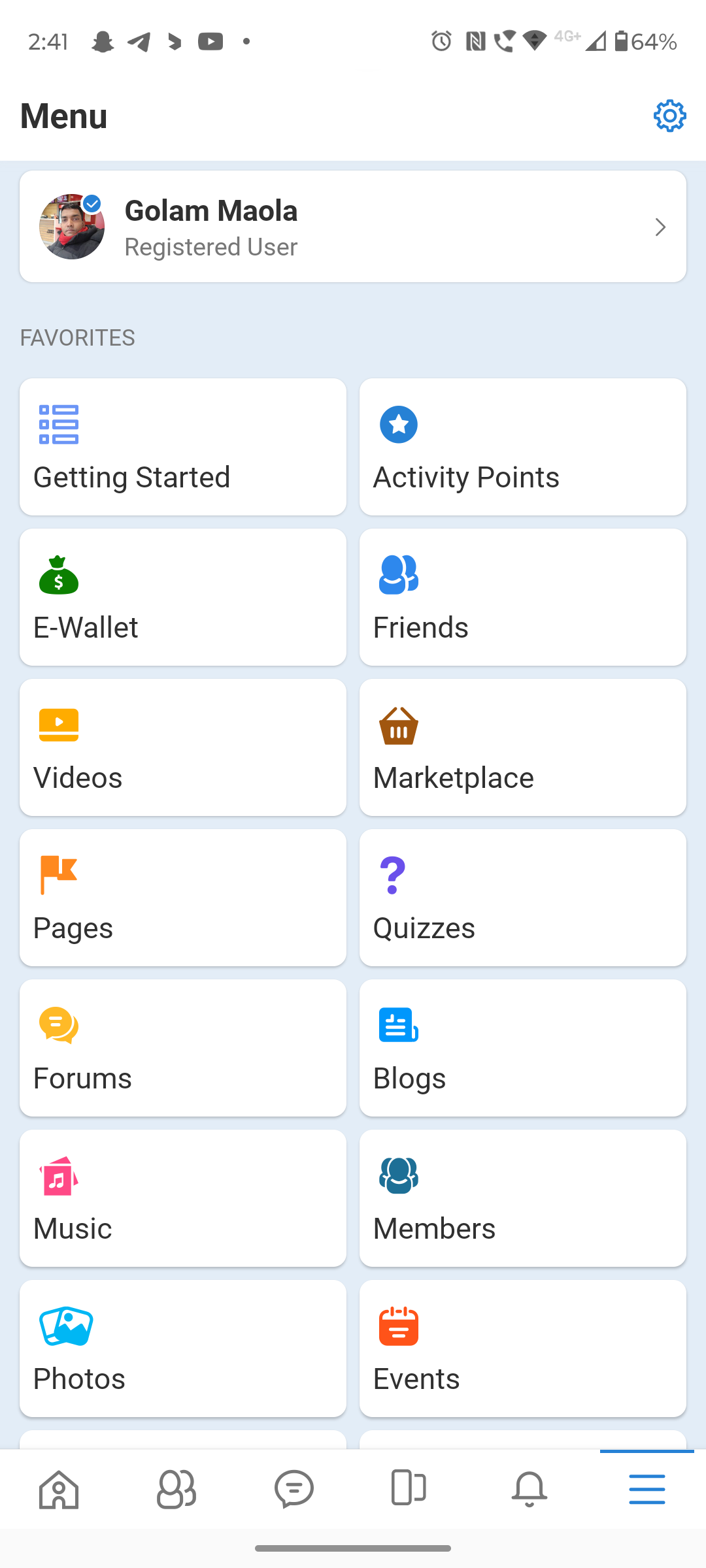Viewport: 706px width, 1568px height.
Task: Switch to the messages chat tab
Action: [294, 1490]
